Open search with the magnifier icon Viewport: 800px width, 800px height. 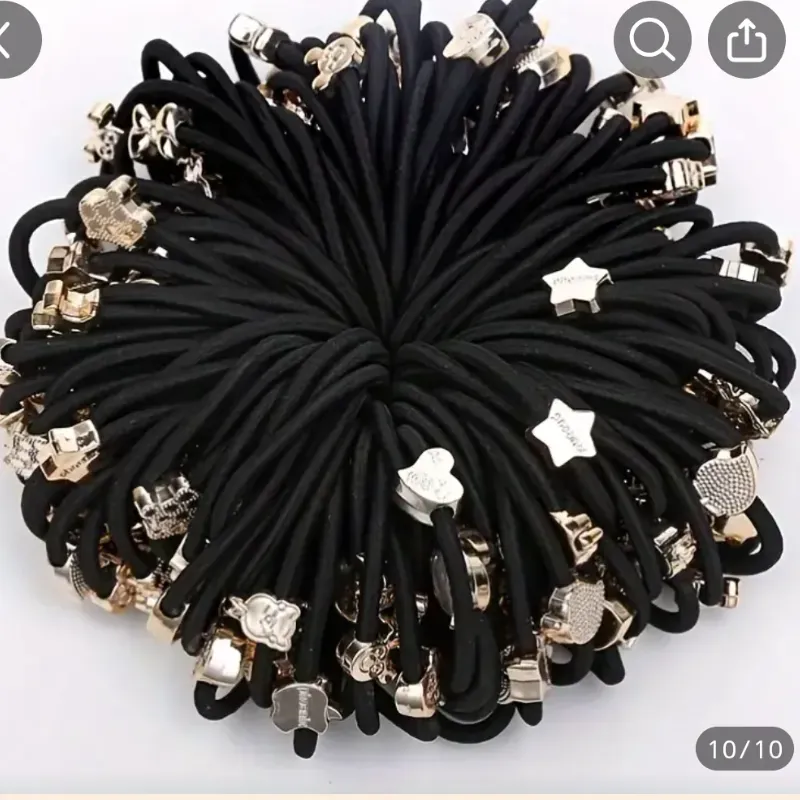click(652, 39)
